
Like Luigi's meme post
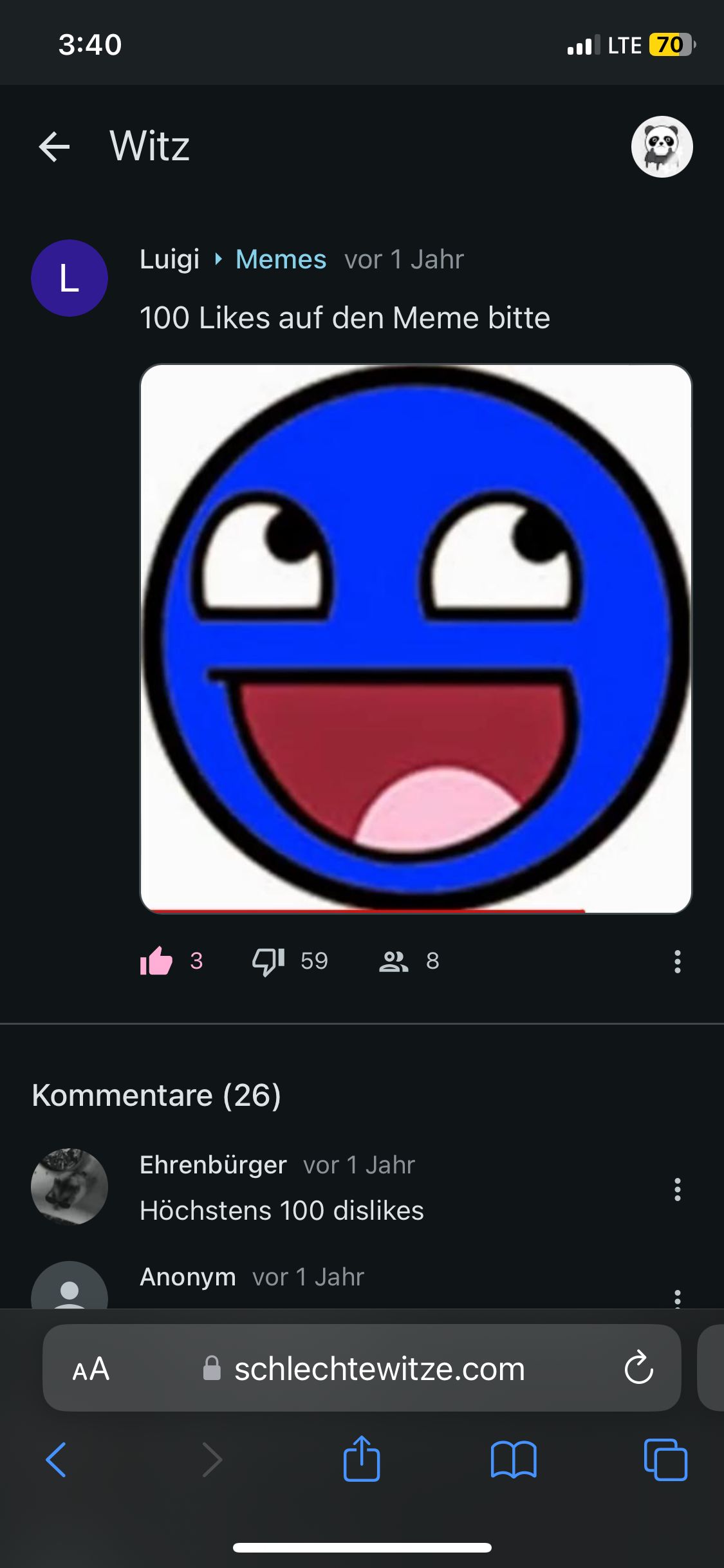coord(156,961)
